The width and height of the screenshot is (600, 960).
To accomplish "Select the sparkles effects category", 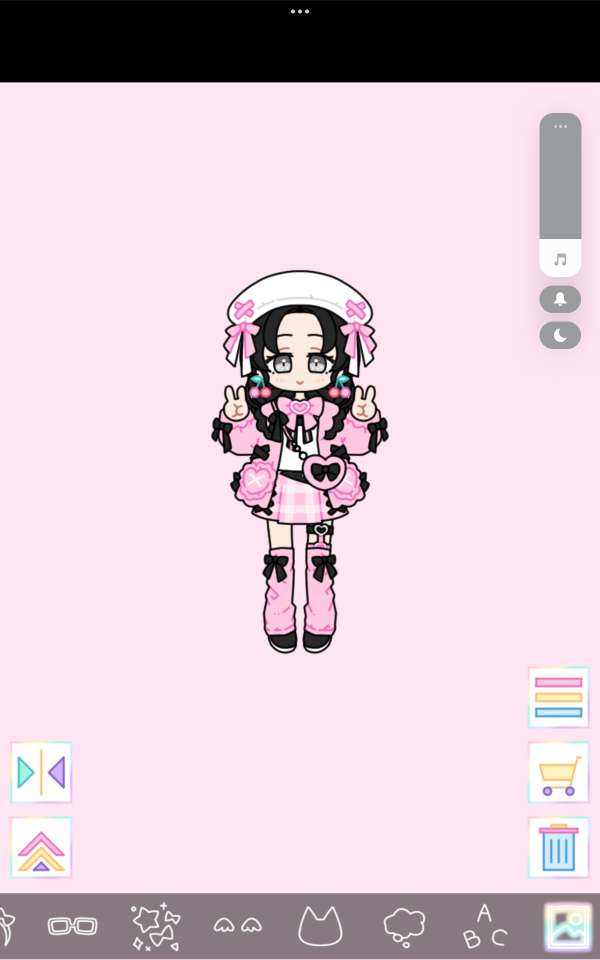I will coord(155,926).
